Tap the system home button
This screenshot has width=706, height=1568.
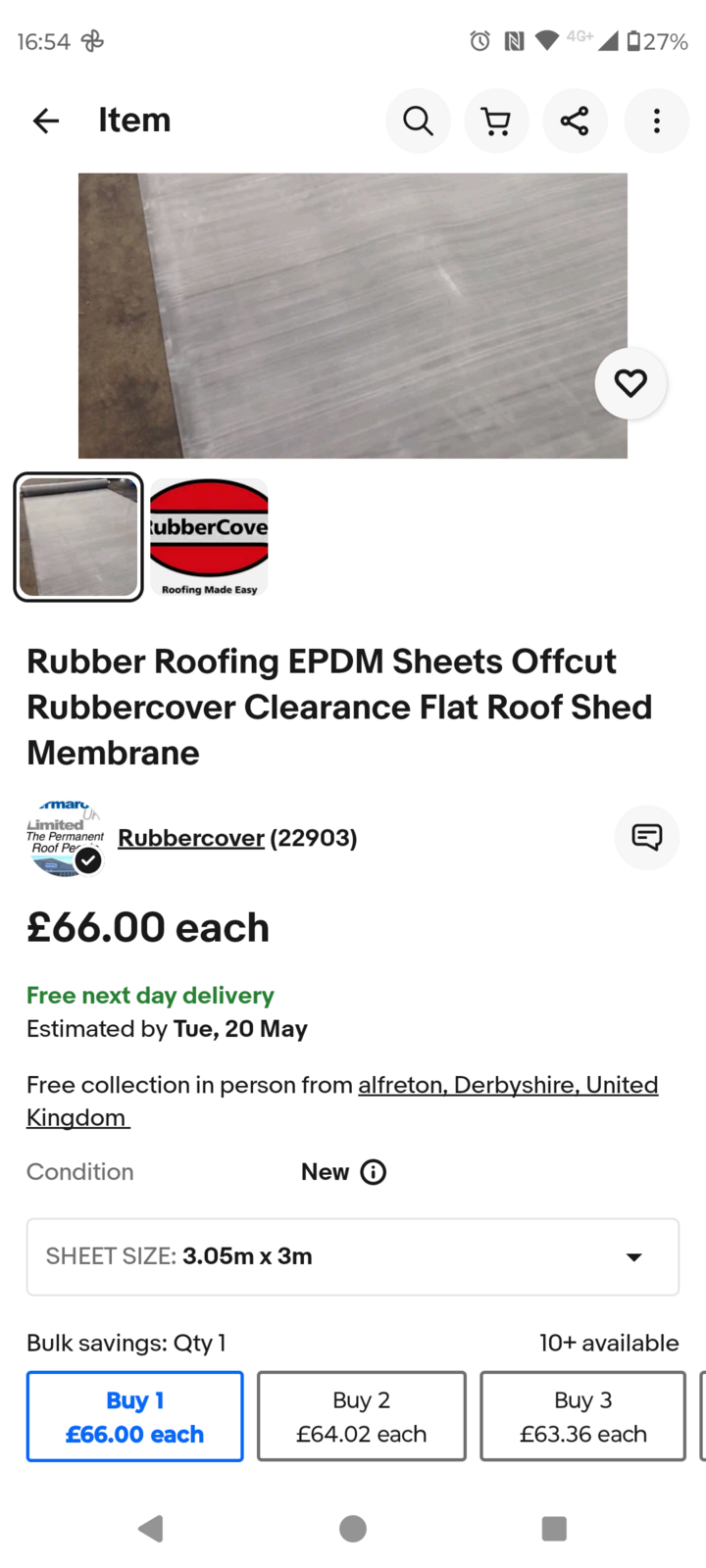(353, 1528)
